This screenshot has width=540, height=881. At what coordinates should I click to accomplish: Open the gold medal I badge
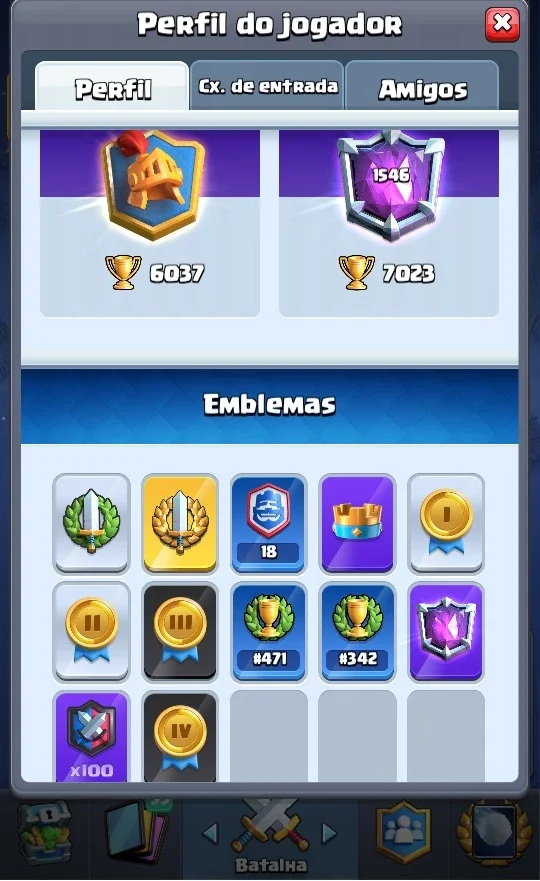point(446,524)
